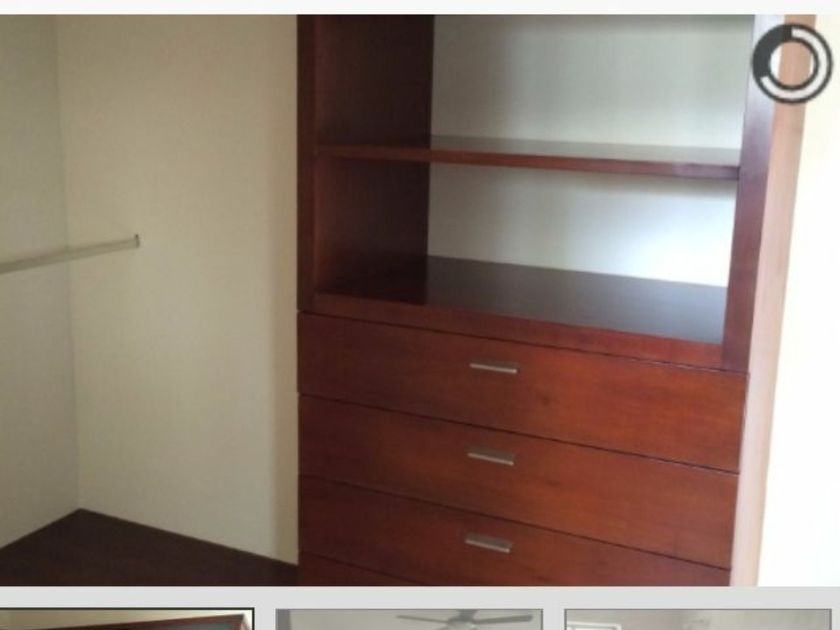Open the ceiling fan photo thumbnail

coord(409,619)
